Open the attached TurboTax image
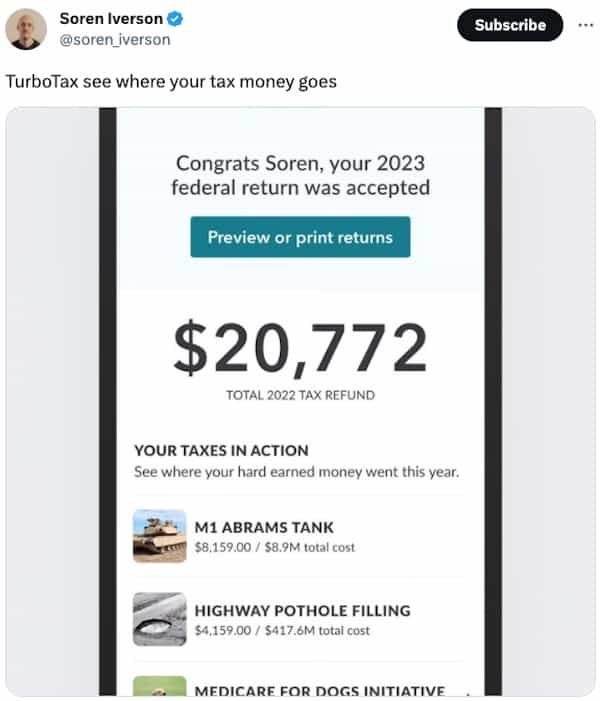Image resolution: width=600 pixels, height=701 pixels. point(300,400)
